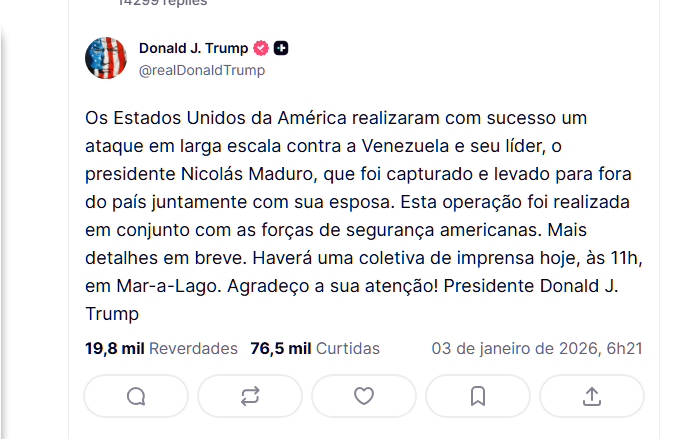Repost this post via the arrows icon
Viewport: 680px width, 440px height.
click(250, 396)
